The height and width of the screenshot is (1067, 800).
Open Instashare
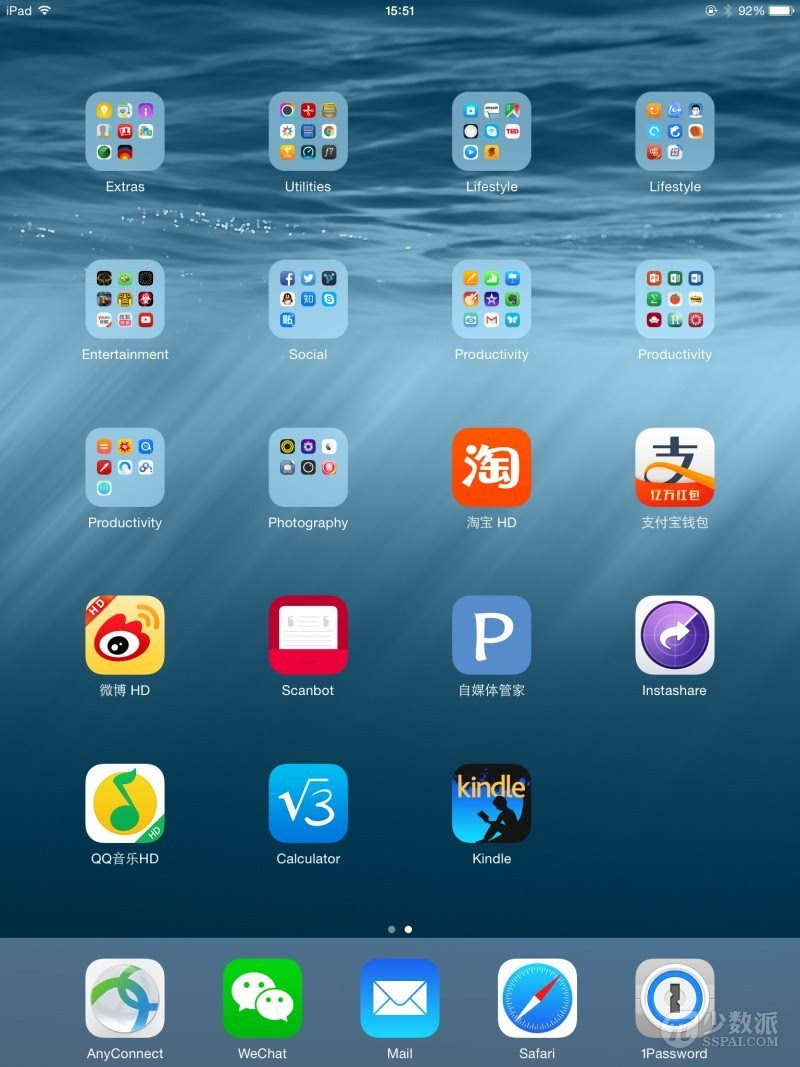tap(675, 635)
